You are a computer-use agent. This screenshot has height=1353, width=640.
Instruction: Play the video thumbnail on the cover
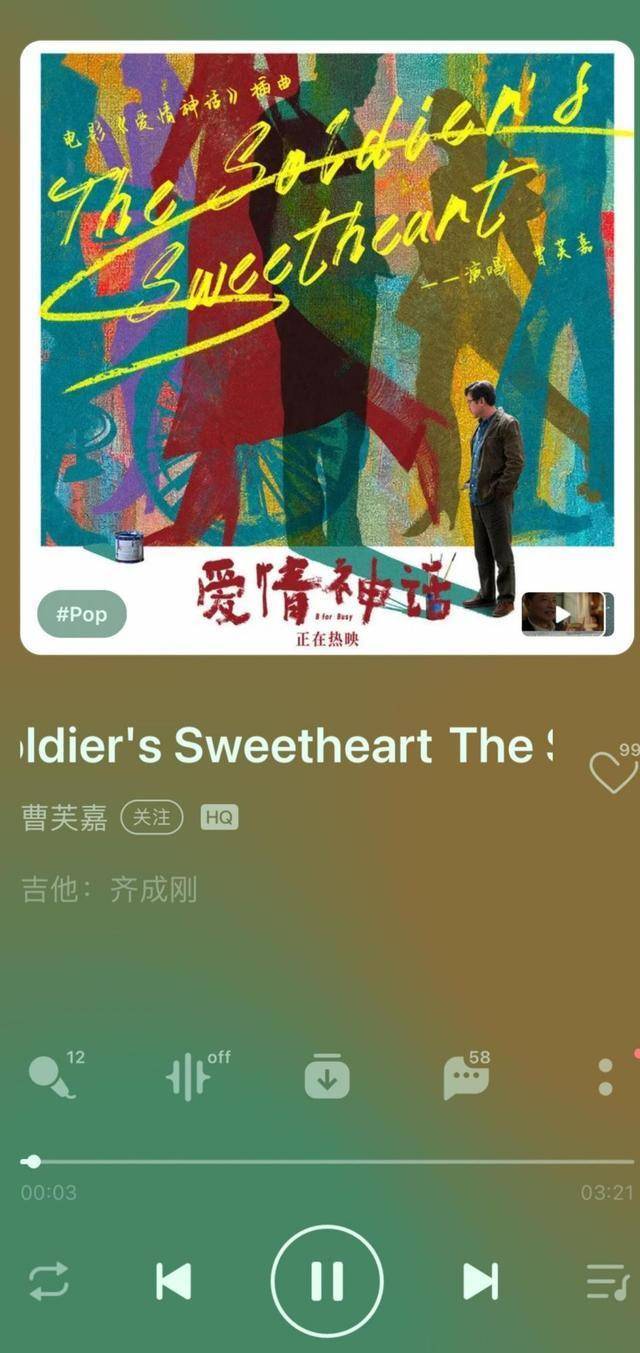tap(563, 613)
